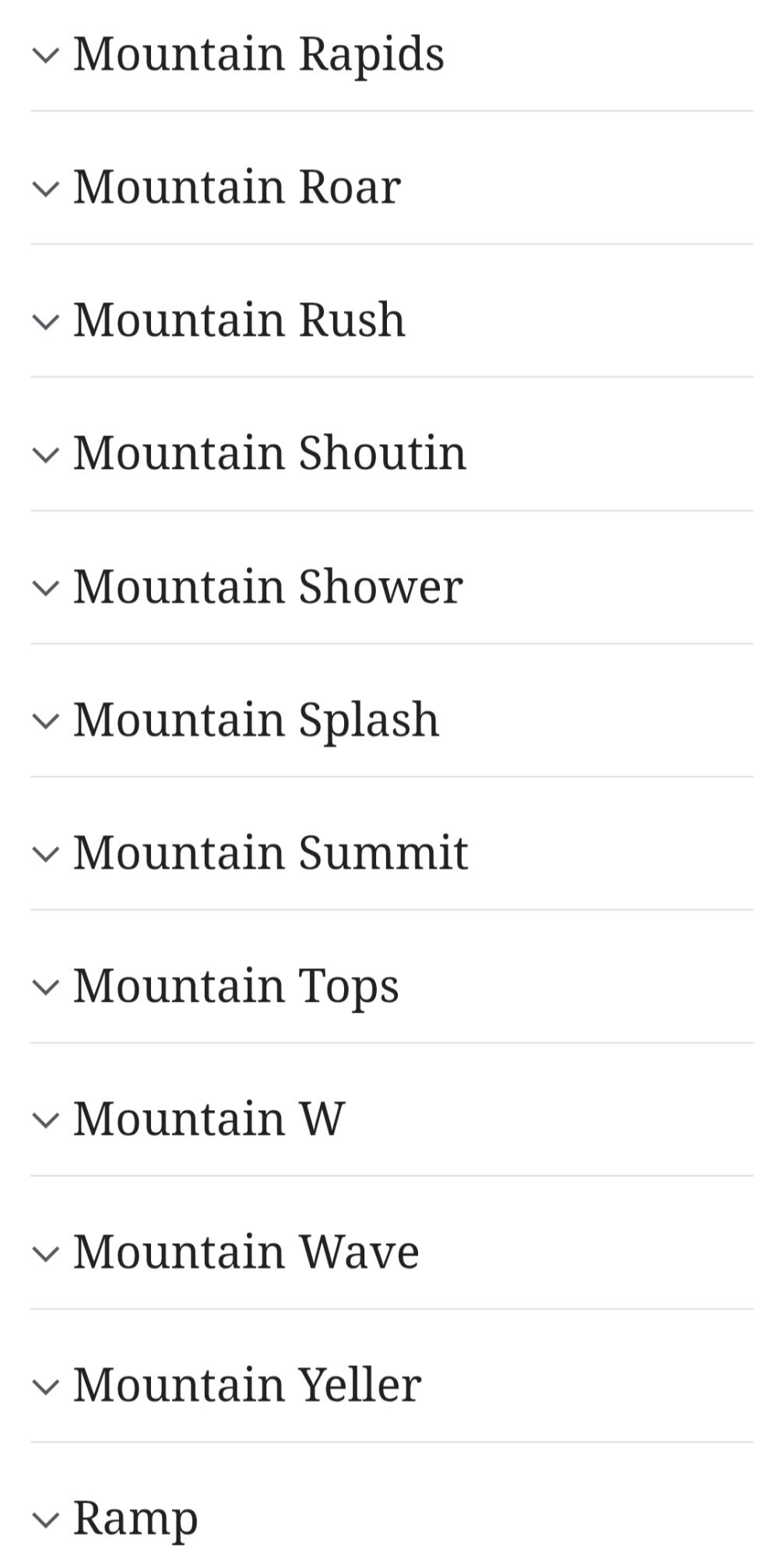The height and width of the screenshot is (1558, 784).
Task: Open the Mountain Summit accordion
Action: pos(270,854)
